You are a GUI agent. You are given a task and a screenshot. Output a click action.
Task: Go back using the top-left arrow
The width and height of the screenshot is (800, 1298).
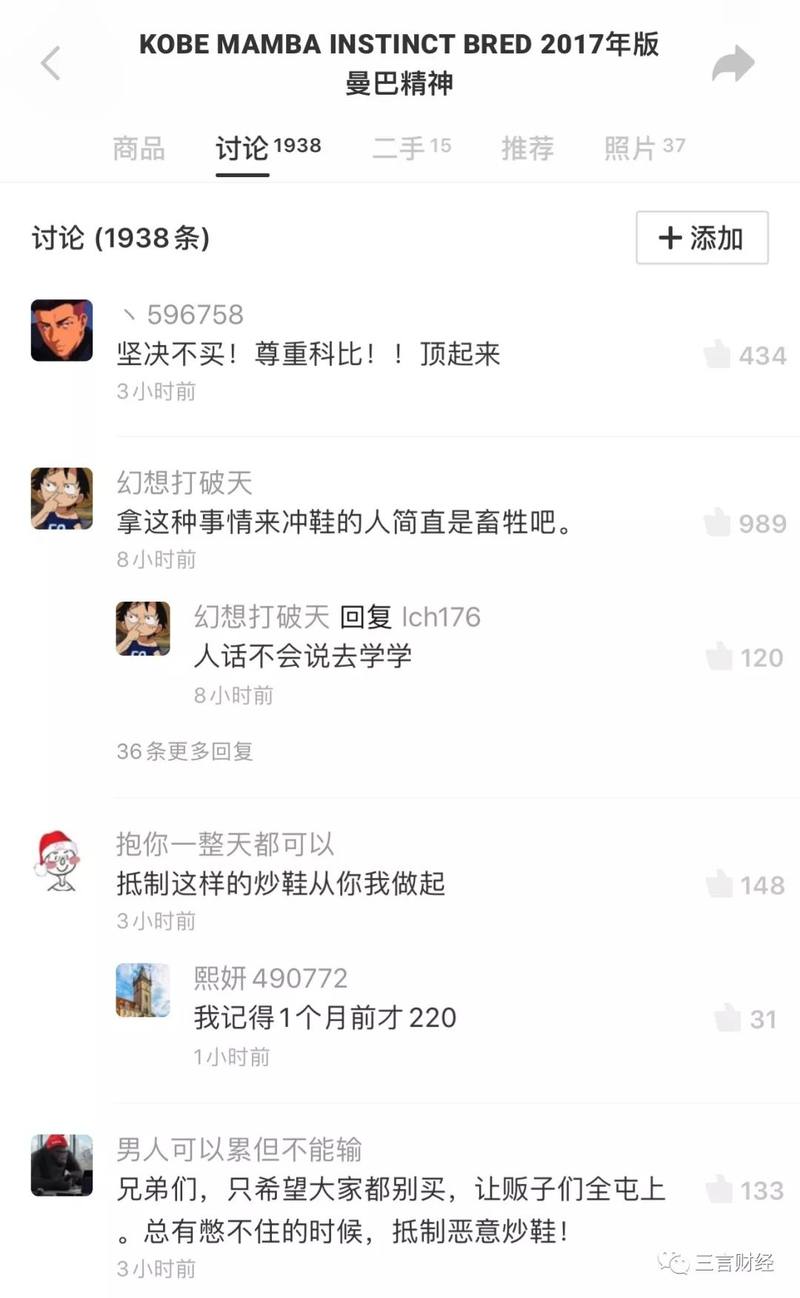(50, 63)
